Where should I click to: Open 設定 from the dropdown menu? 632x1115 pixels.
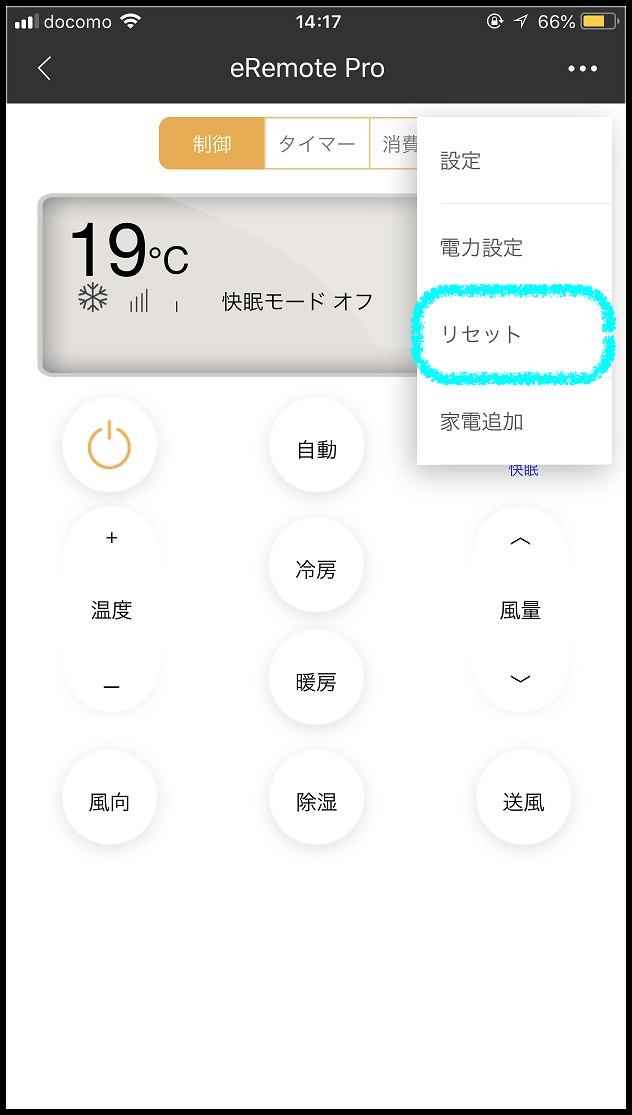pos(514,161)
